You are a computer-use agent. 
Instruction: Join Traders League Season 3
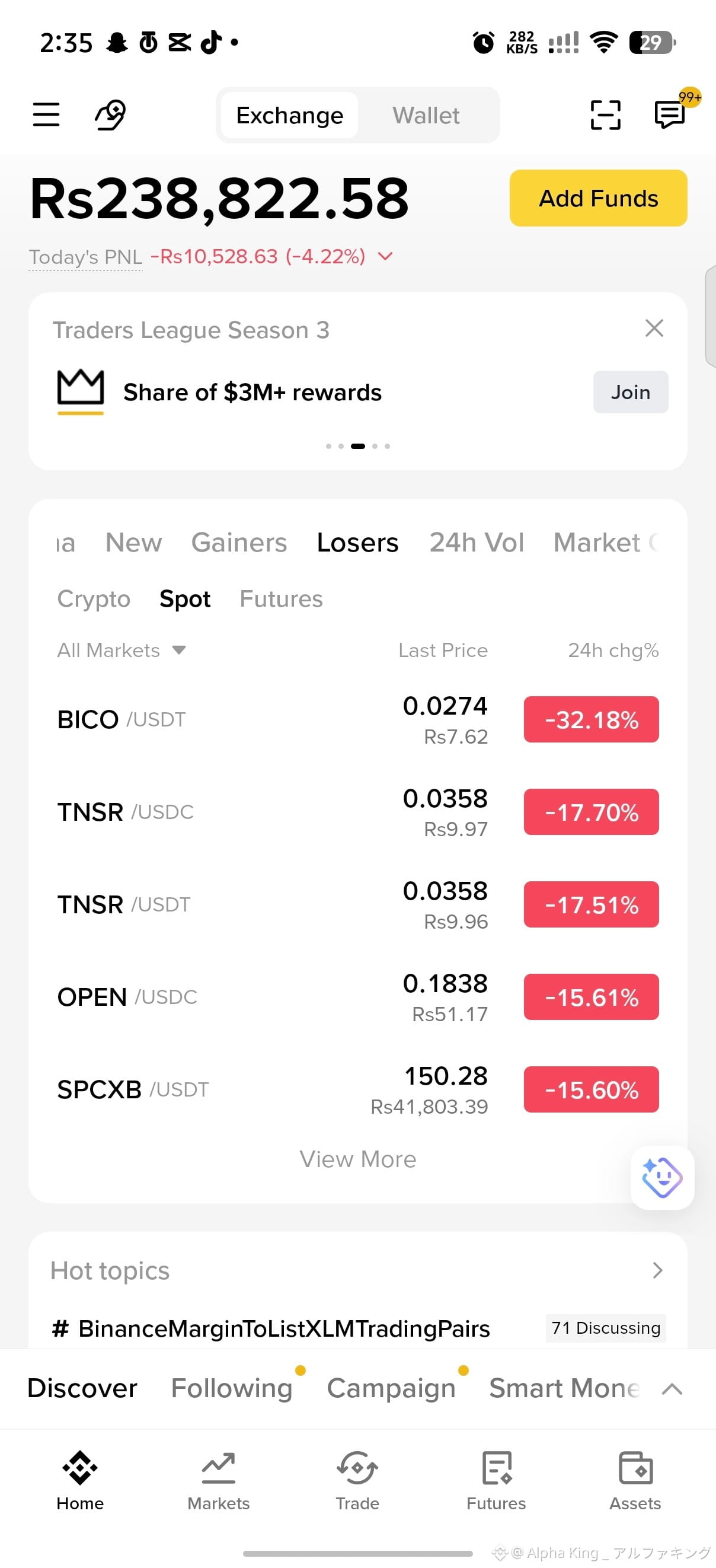point(630,392)
